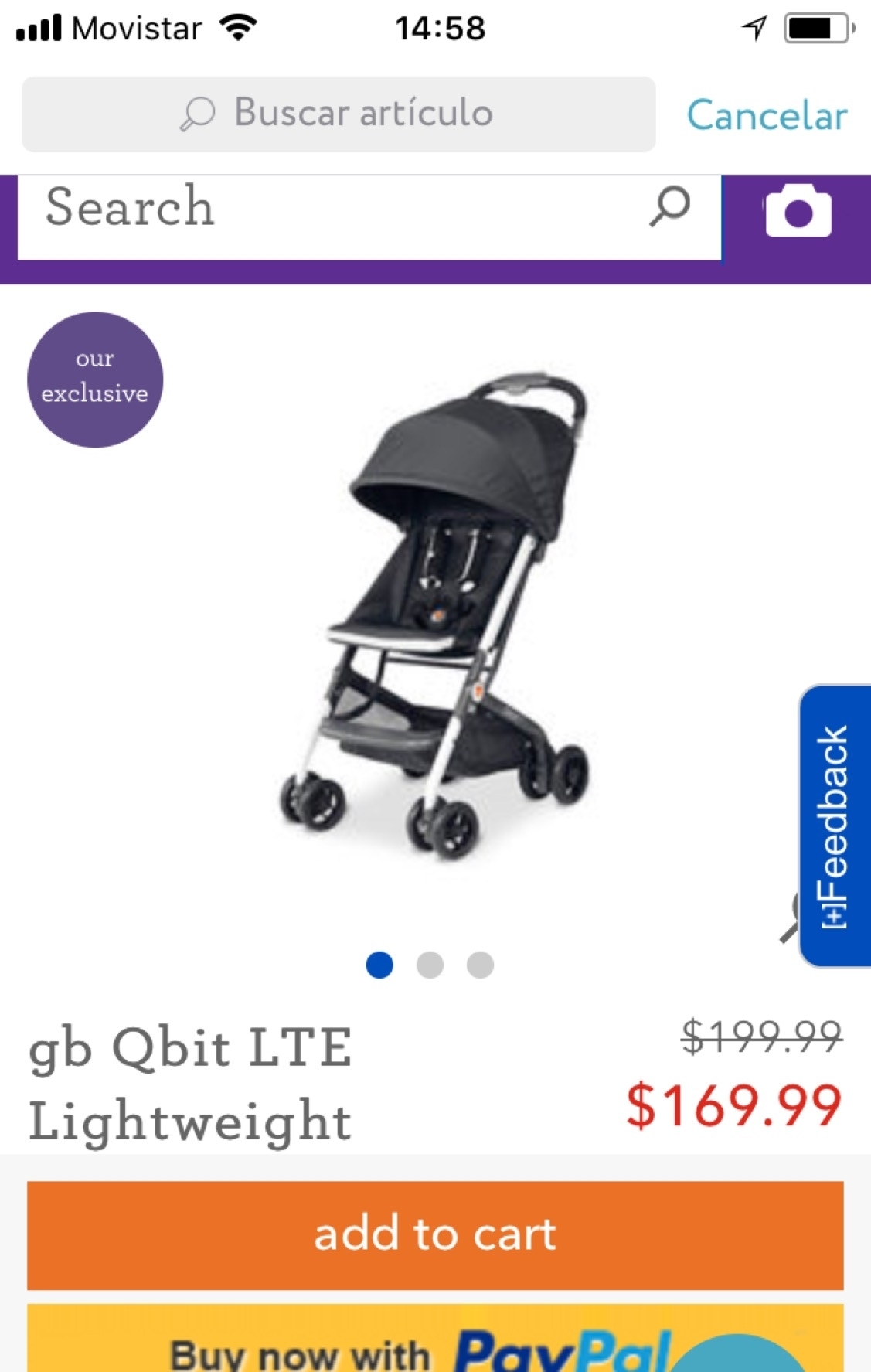The height and width of the screenshot is (1372, 871).
Task: Tap the location arrow in the status bar
Action: click(x=755, y=26)
